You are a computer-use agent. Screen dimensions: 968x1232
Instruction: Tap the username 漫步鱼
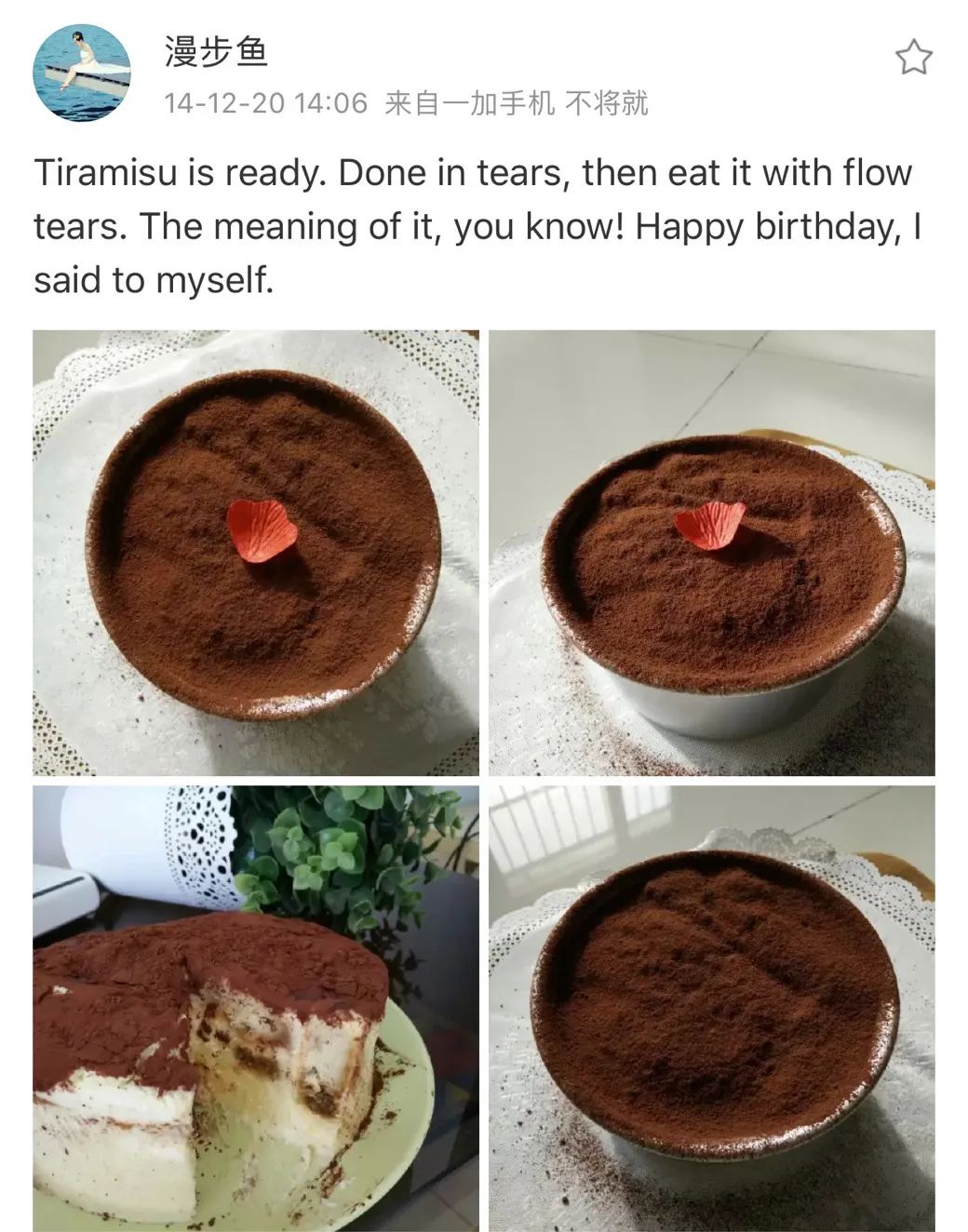[x=216, y=51]
